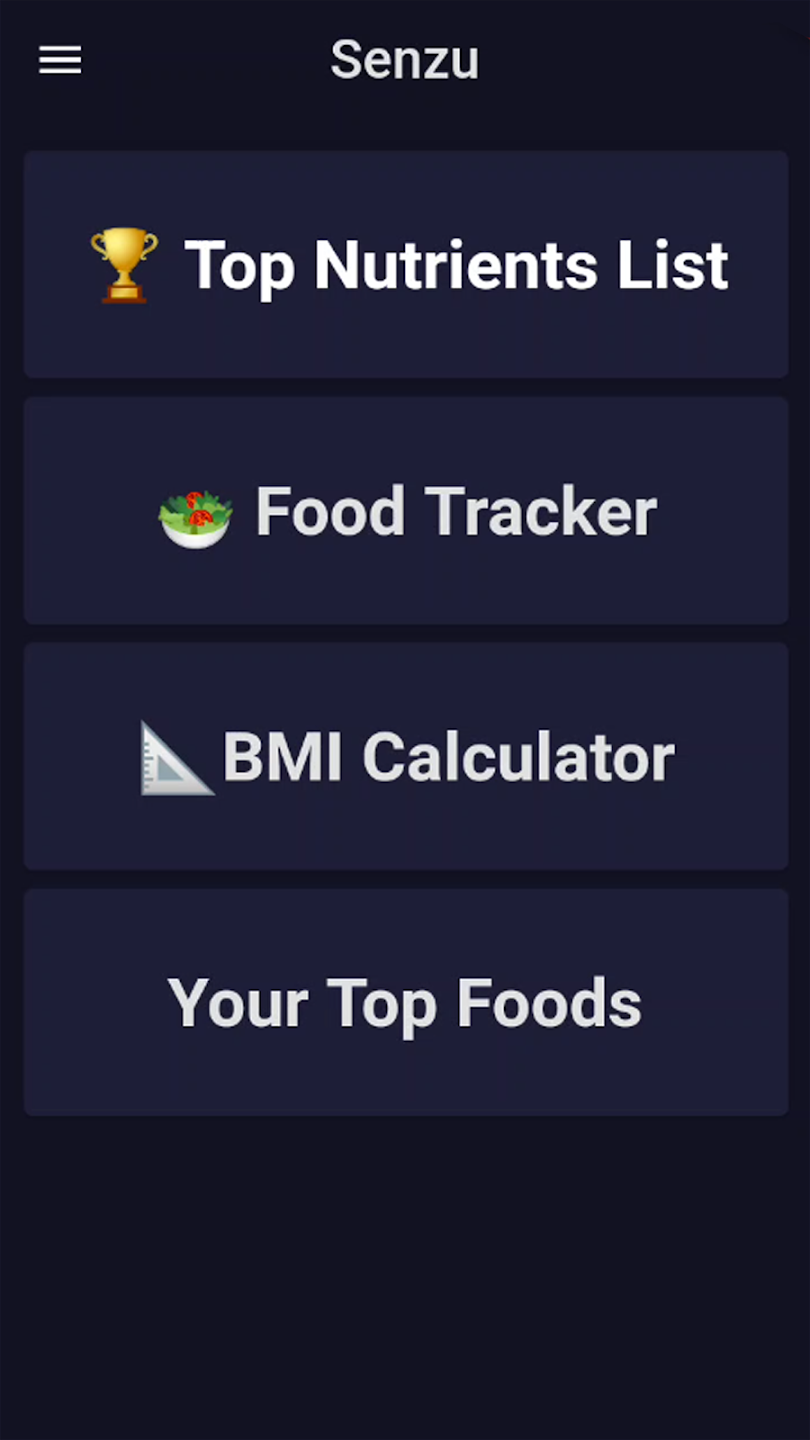810x1440 pixels.
Task: View Your Top Foods
Action: (x=406, y=1003)
